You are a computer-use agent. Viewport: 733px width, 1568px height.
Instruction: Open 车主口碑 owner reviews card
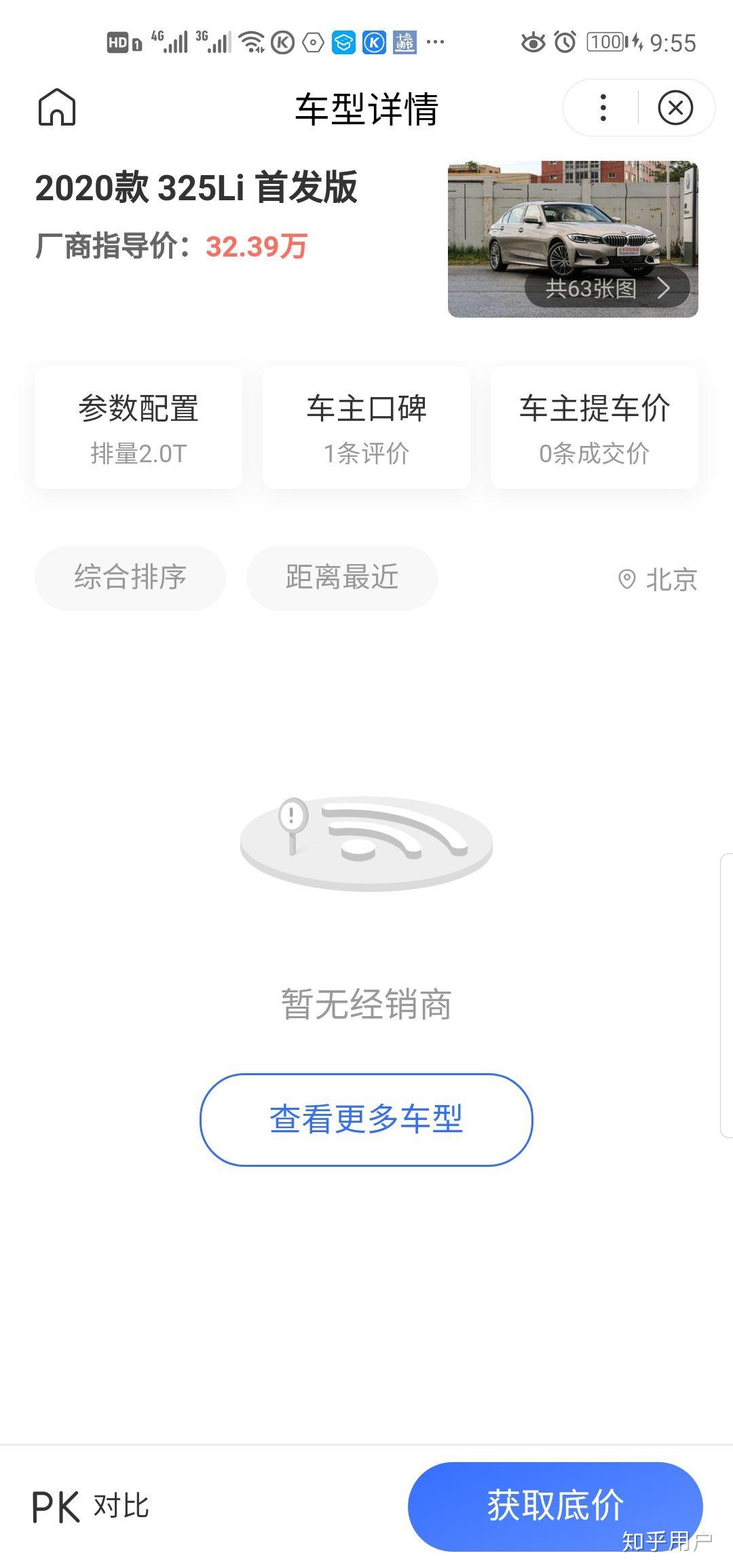coord(366,428)
